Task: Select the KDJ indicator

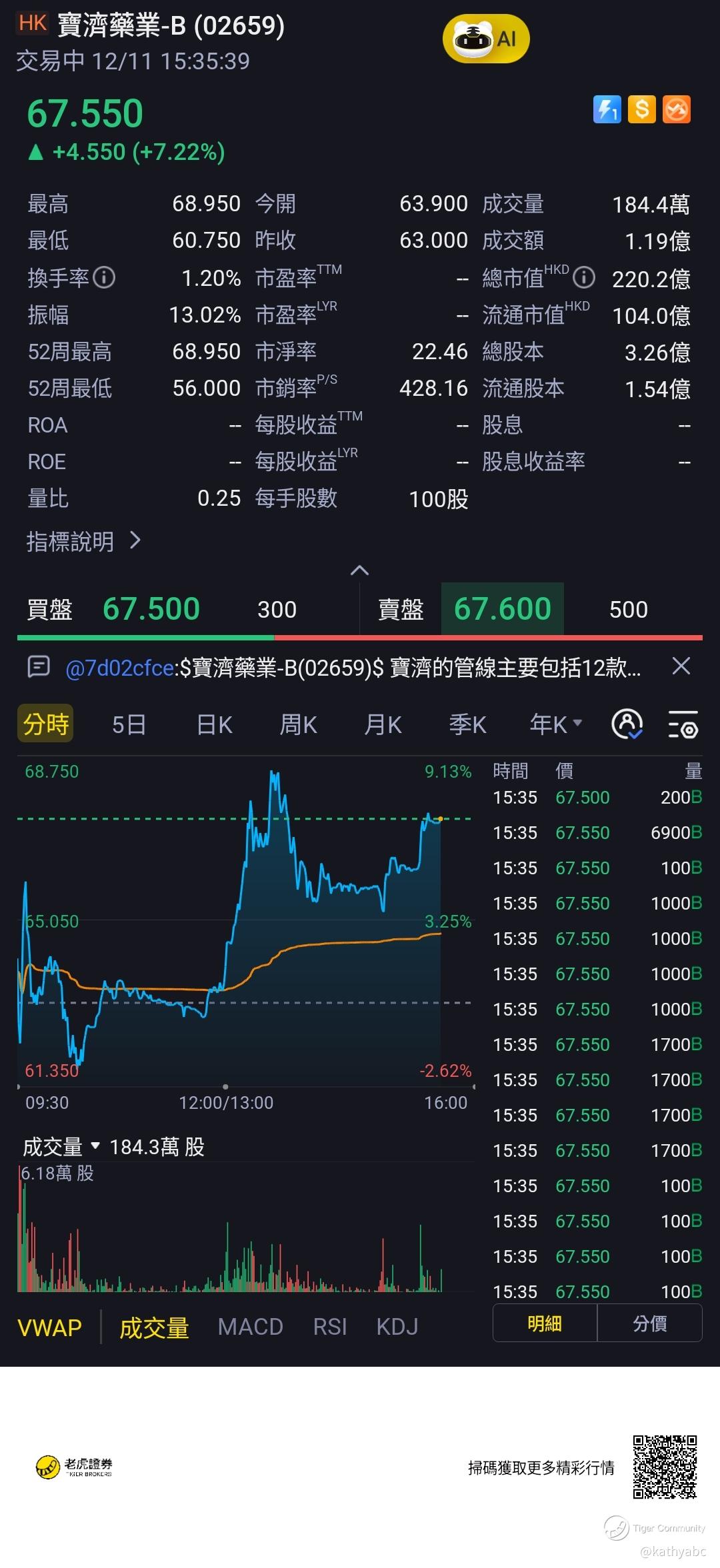Action: [x=397, y=1327]
